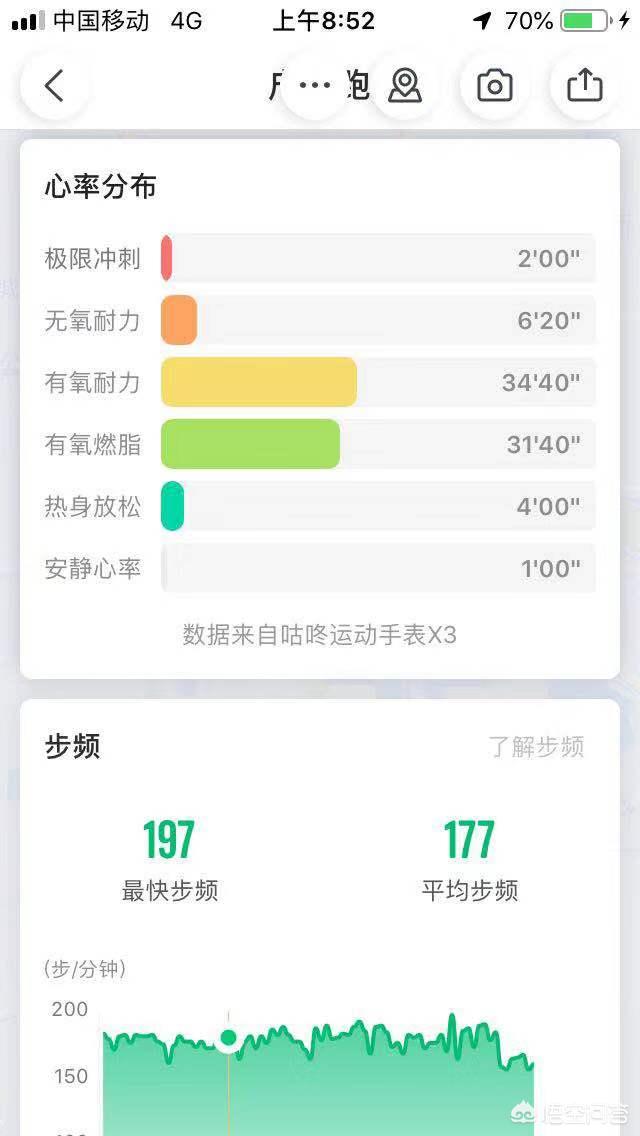Open the three-dot more options menu
Image resolution: width=640 pixels, height=1136 pixels.
[315, 85]
